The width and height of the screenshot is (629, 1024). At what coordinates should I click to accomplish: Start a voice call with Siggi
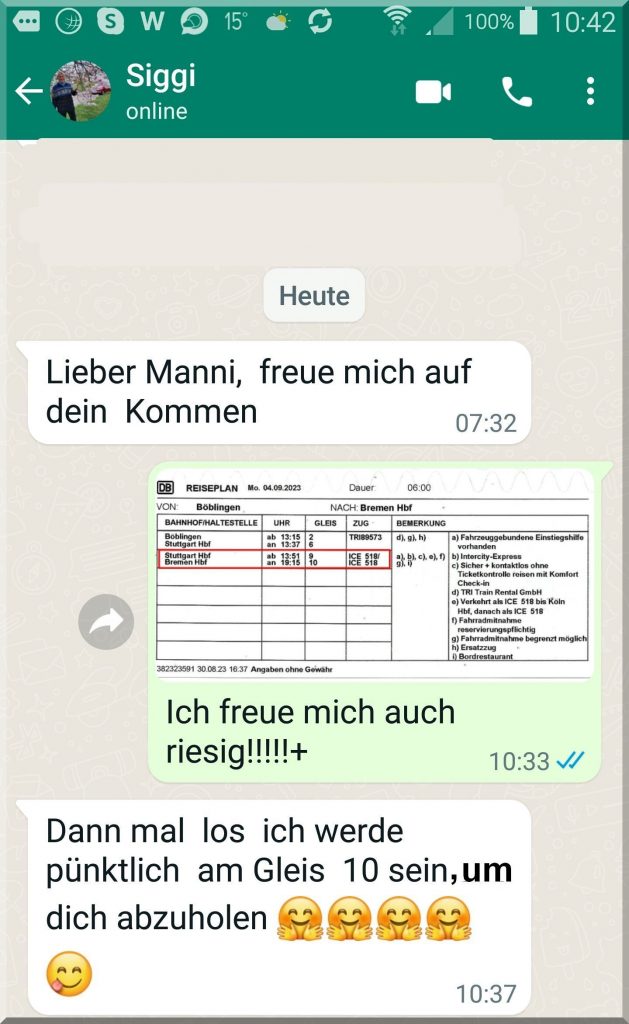tap(516, 92)
